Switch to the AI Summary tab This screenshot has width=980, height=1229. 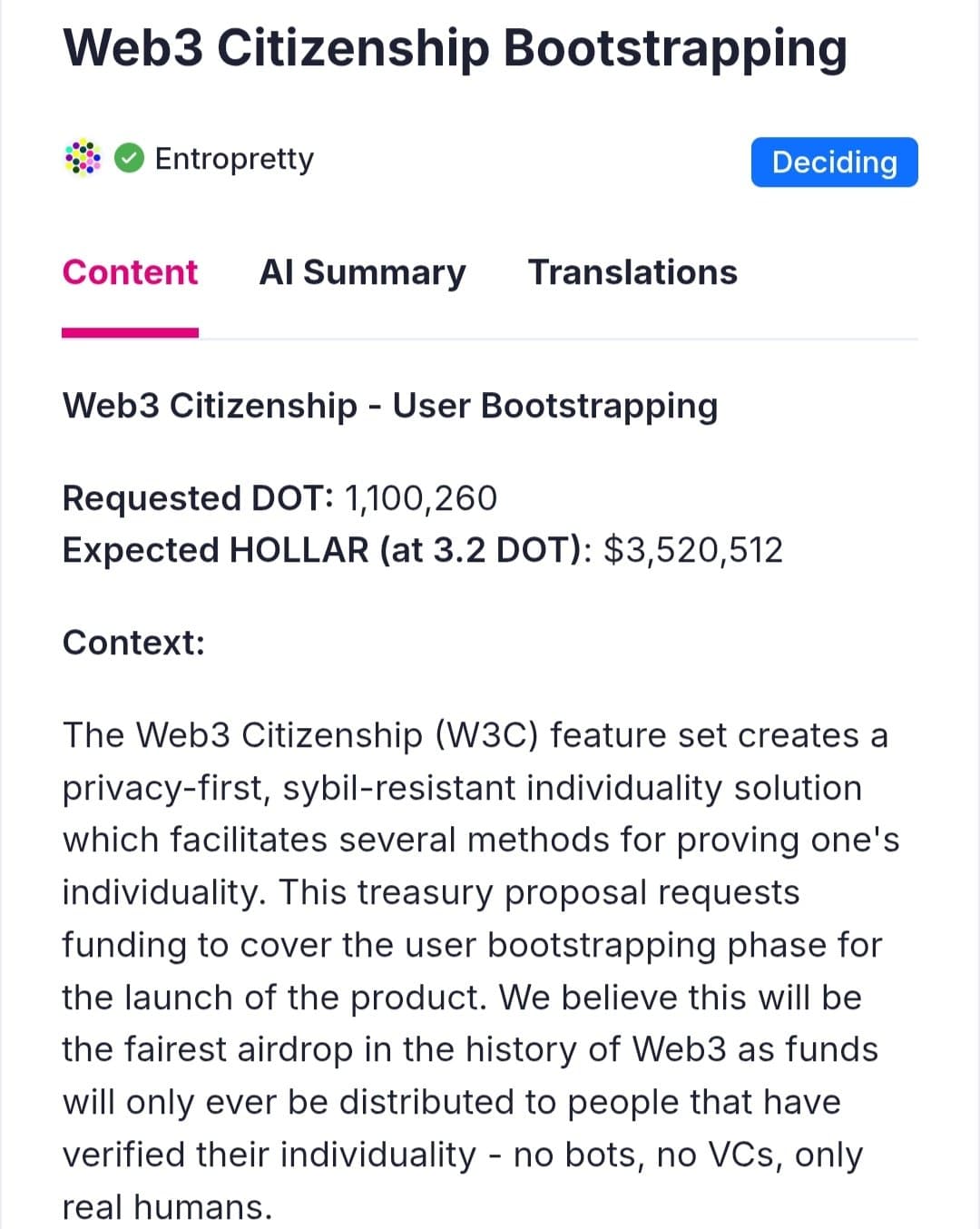(x=362, y=272)
